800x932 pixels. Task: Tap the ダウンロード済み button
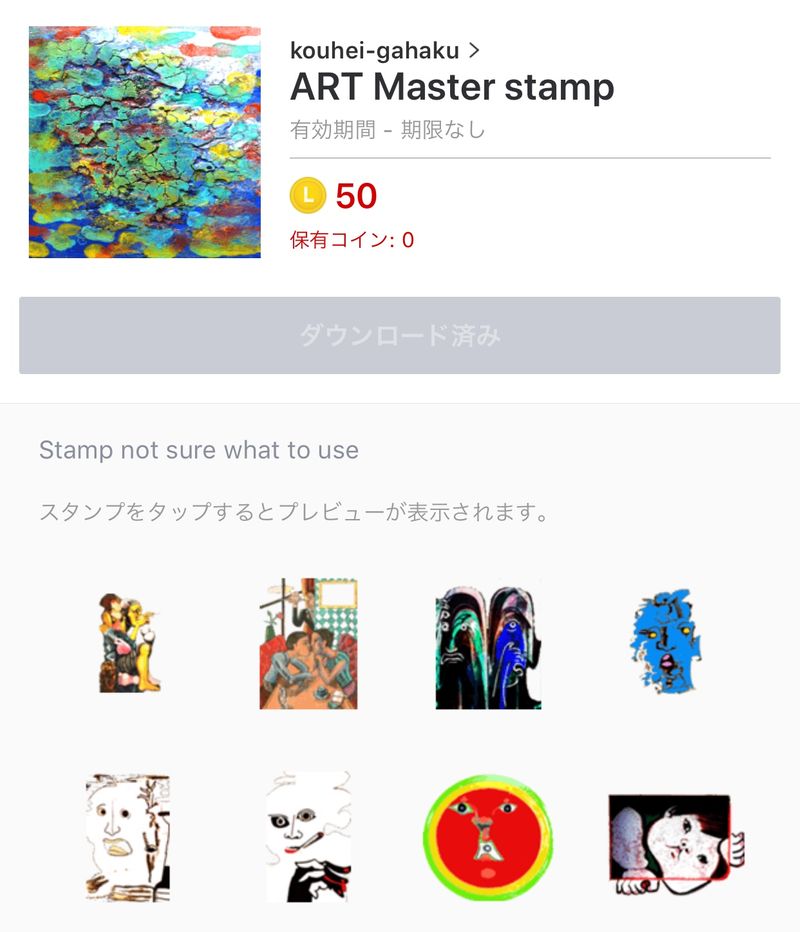(x=400, y=336)
